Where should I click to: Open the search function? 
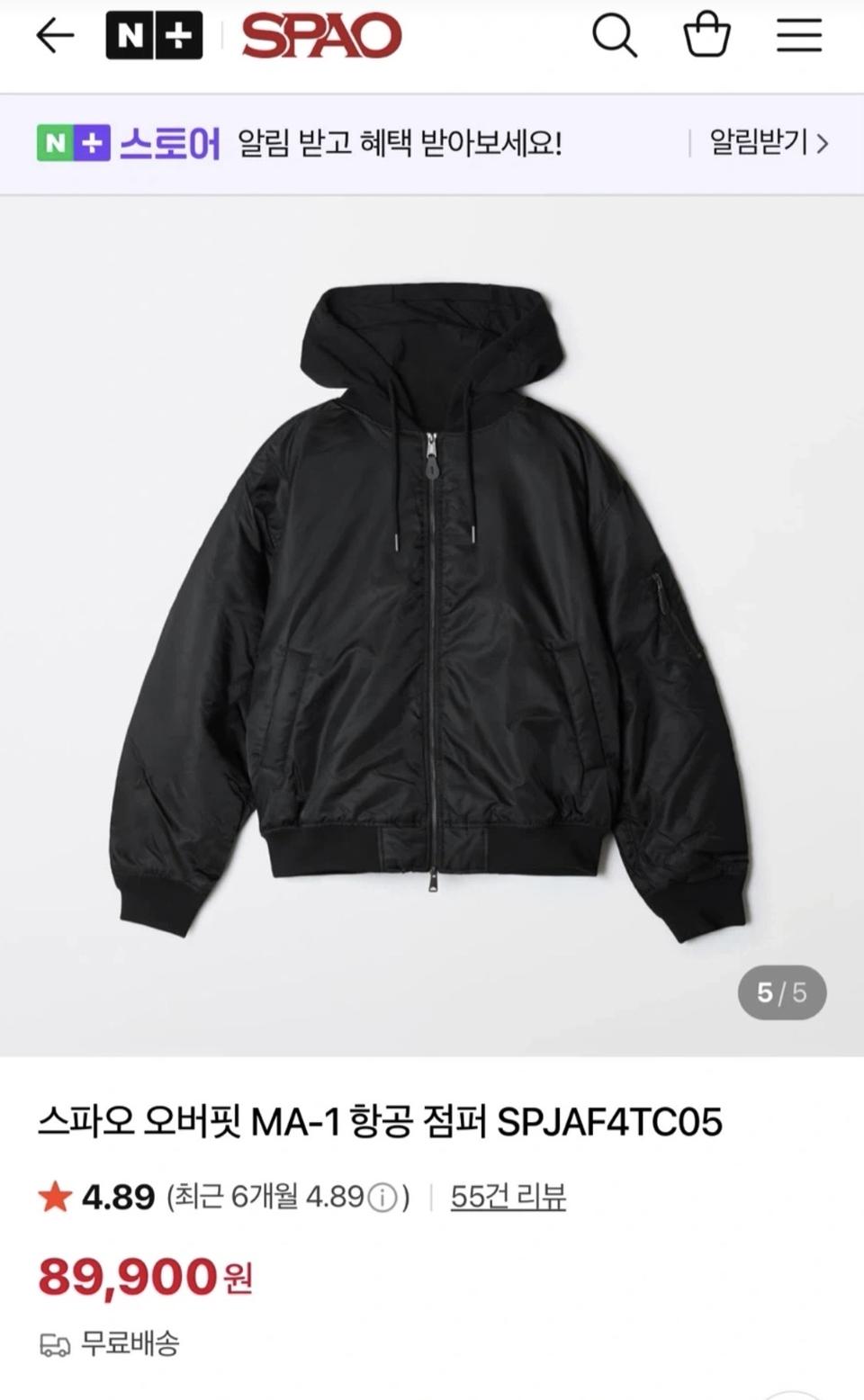[x=617, y=36]
